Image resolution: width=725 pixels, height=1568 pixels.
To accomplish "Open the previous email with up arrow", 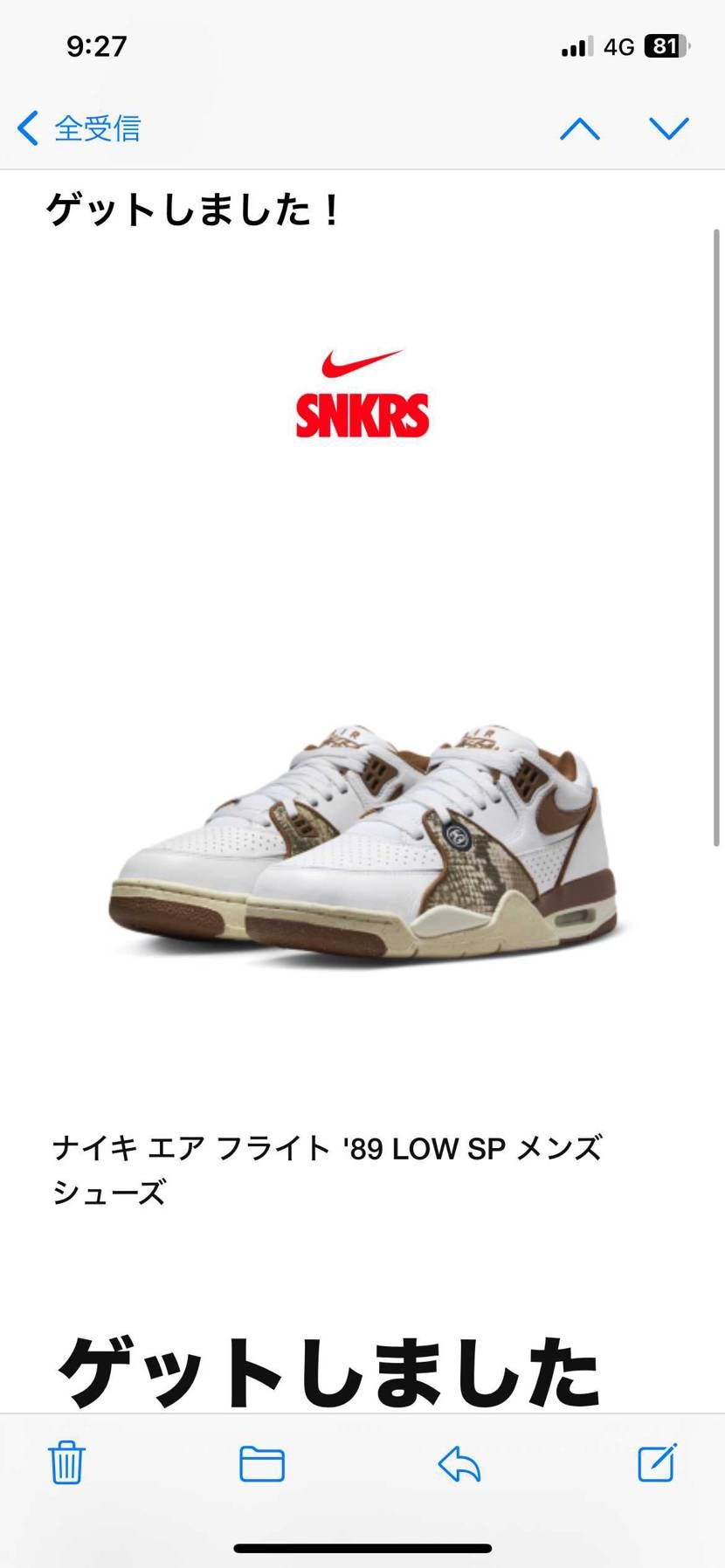I will pyautogui.click(x=580, y=129).
